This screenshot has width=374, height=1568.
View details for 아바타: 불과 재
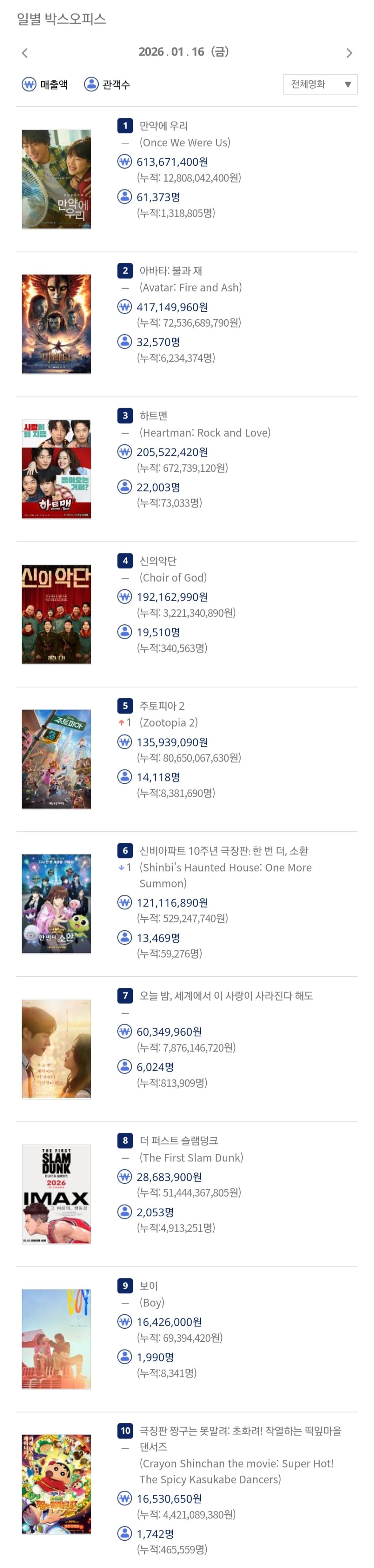171,271
